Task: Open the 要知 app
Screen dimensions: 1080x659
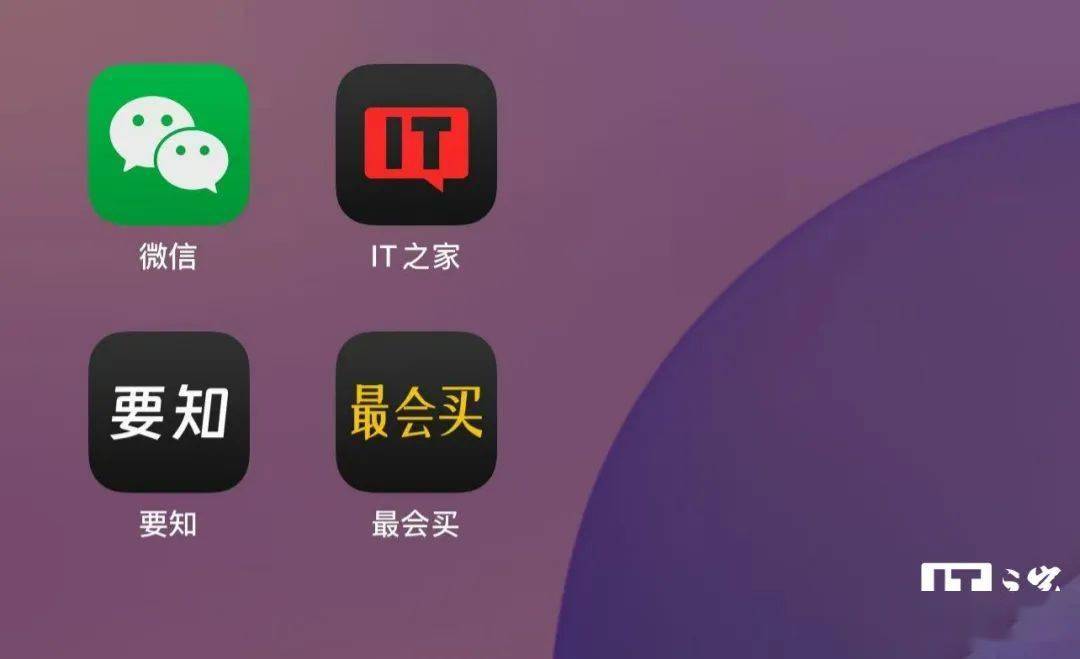Action: coord(168,412)
